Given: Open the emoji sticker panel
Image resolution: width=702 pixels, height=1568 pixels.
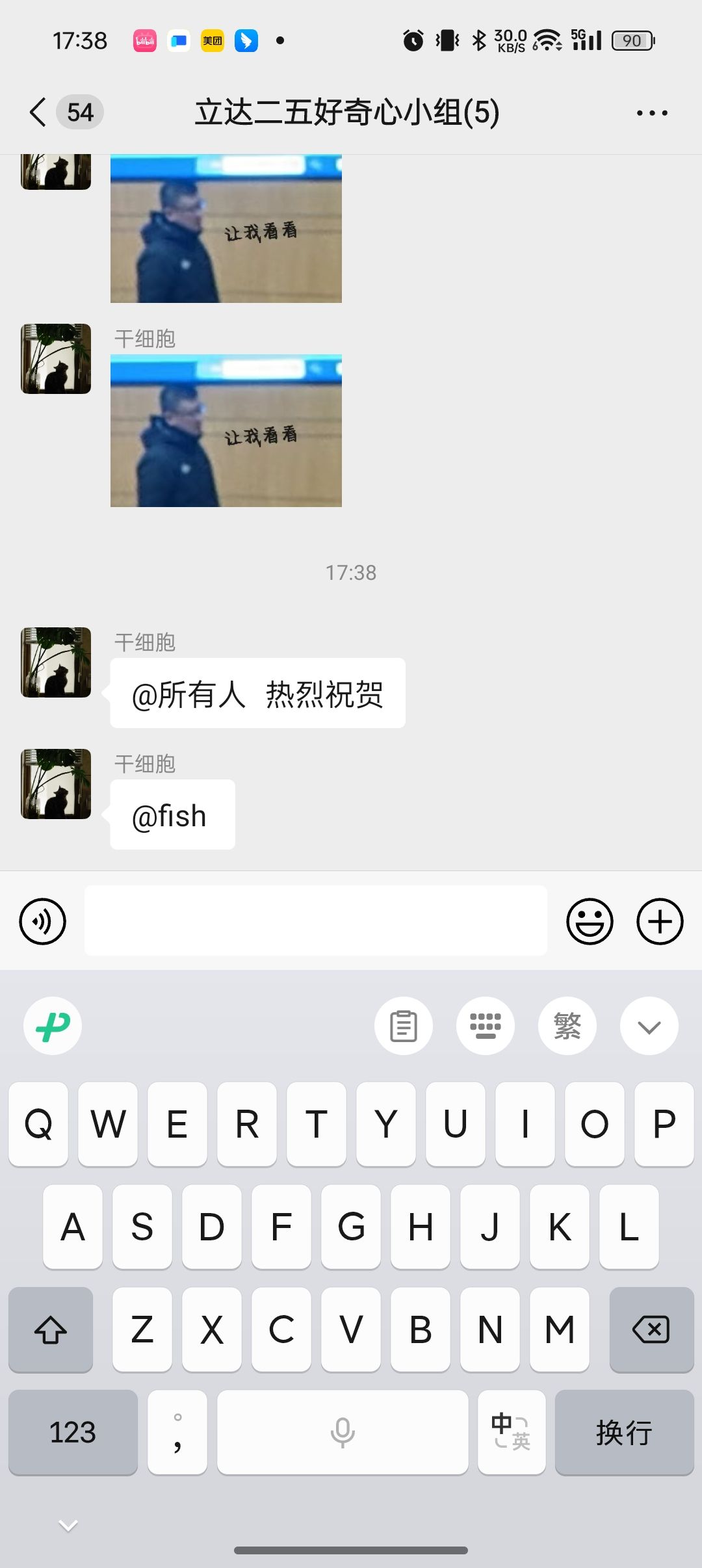Looking at the screenshot, I should pos(590,921).
